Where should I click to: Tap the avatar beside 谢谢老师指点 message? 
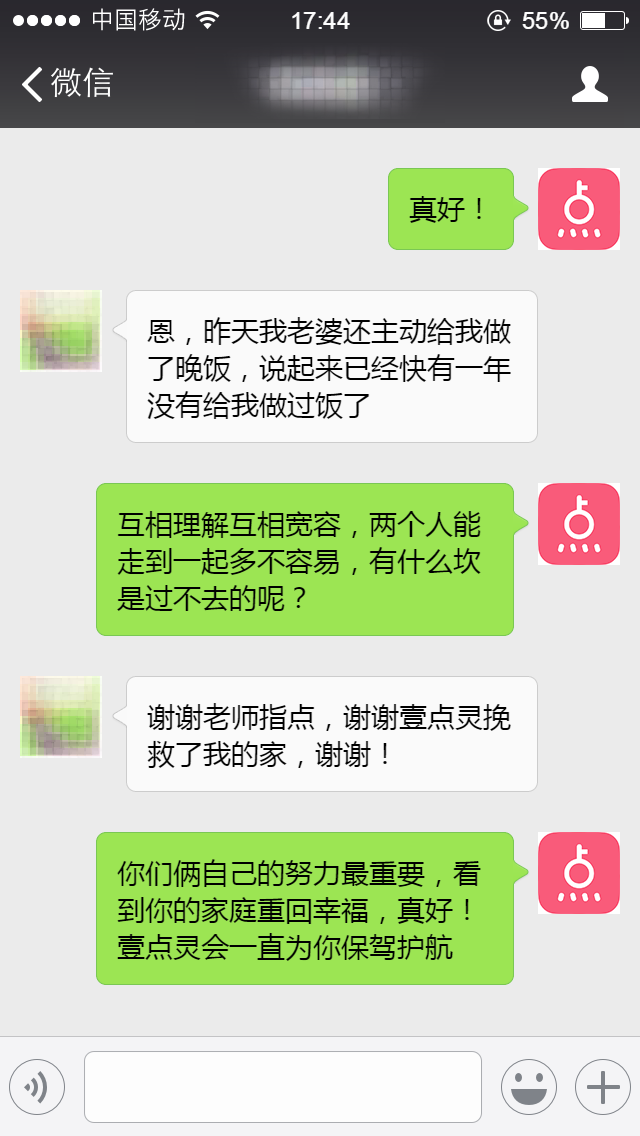[x=61, y=716]
